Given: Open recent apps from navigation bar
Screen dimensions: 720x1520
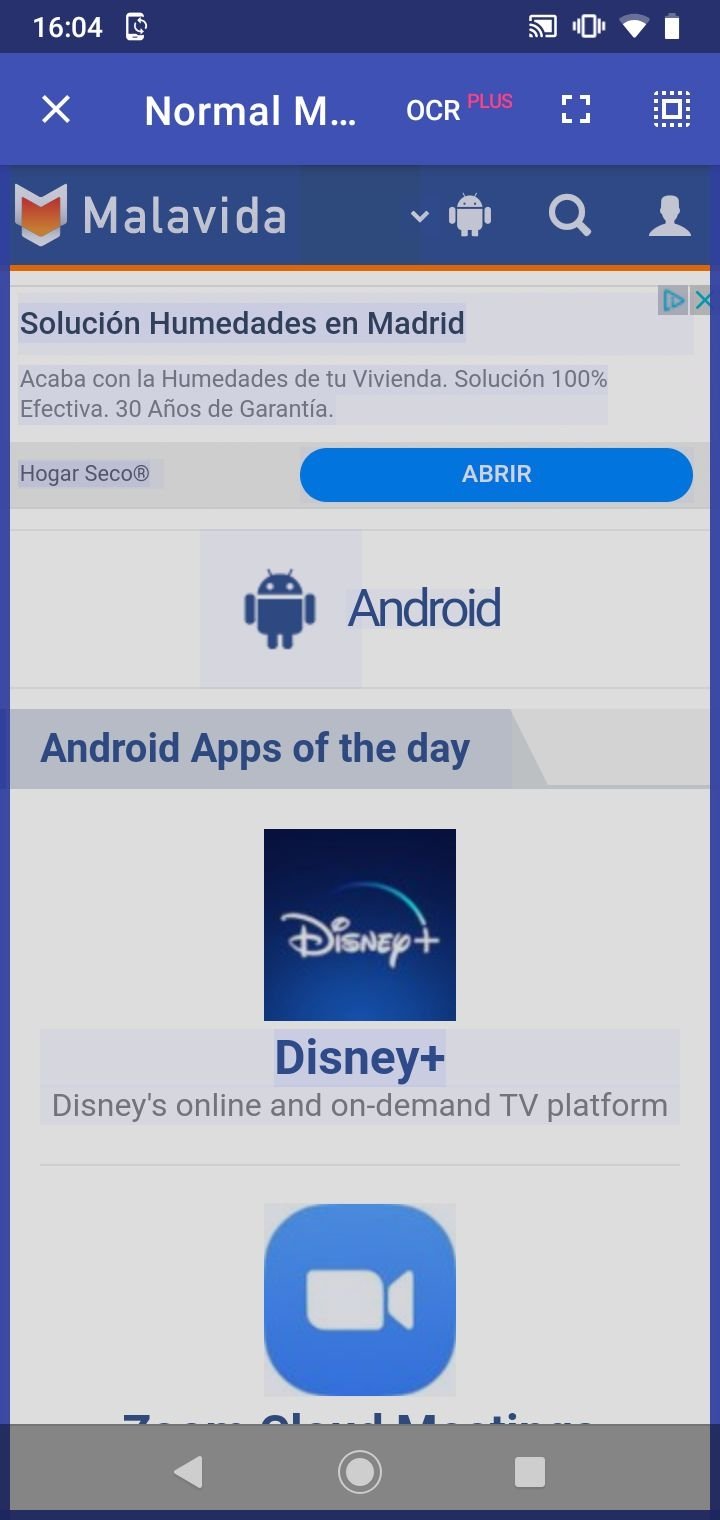Looking at the screenshot, I should 530,1472.
